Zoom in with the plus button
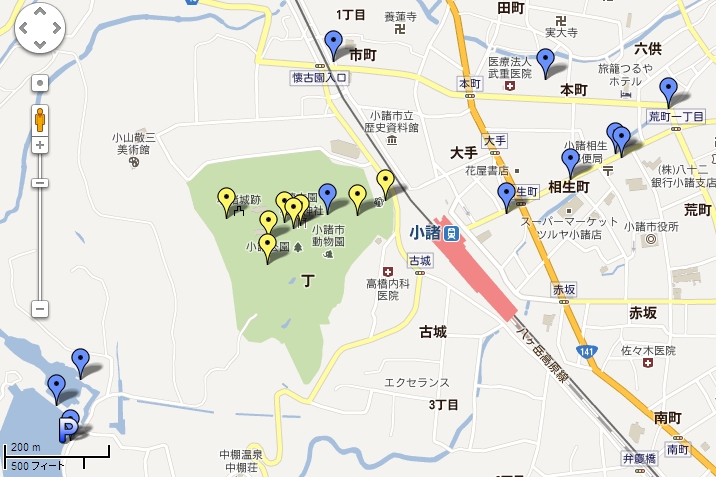Image resolution: width=716 pixels, height=477 pixels. pos(39,146)
